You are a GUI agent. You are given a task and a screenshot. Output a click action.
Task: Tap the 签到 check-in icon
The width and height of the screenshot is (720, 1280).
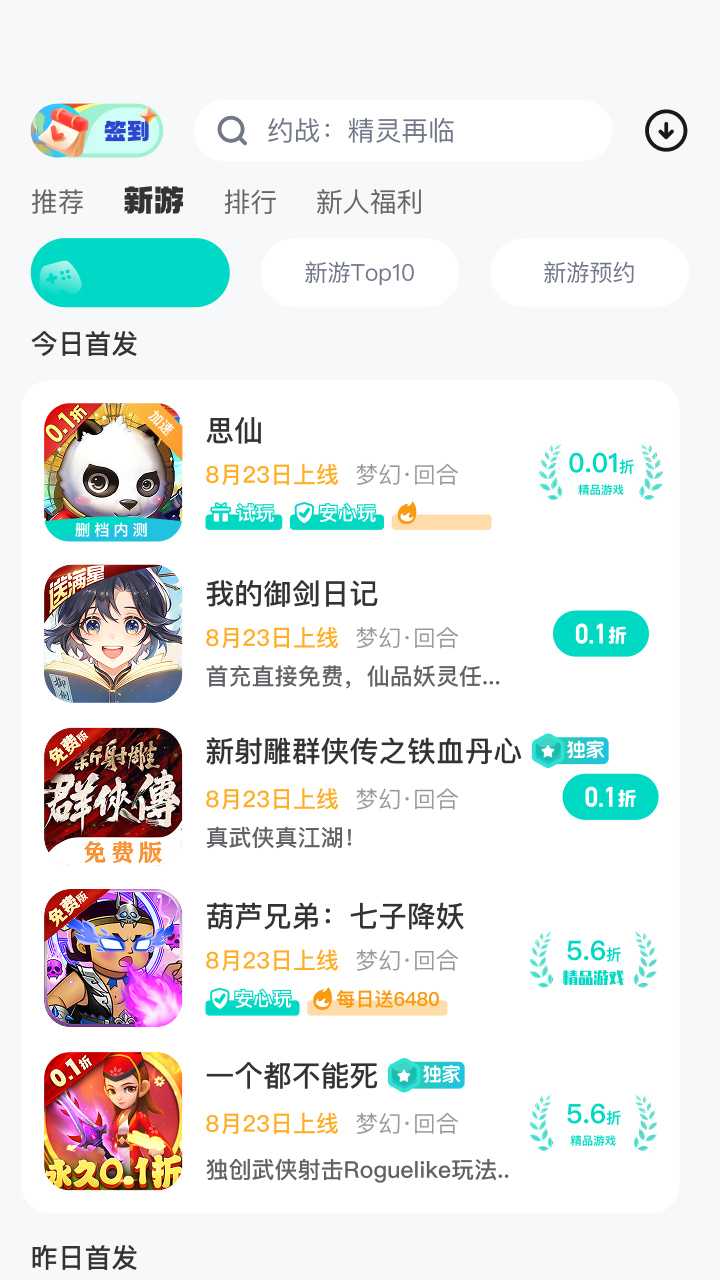click(96, 130)
